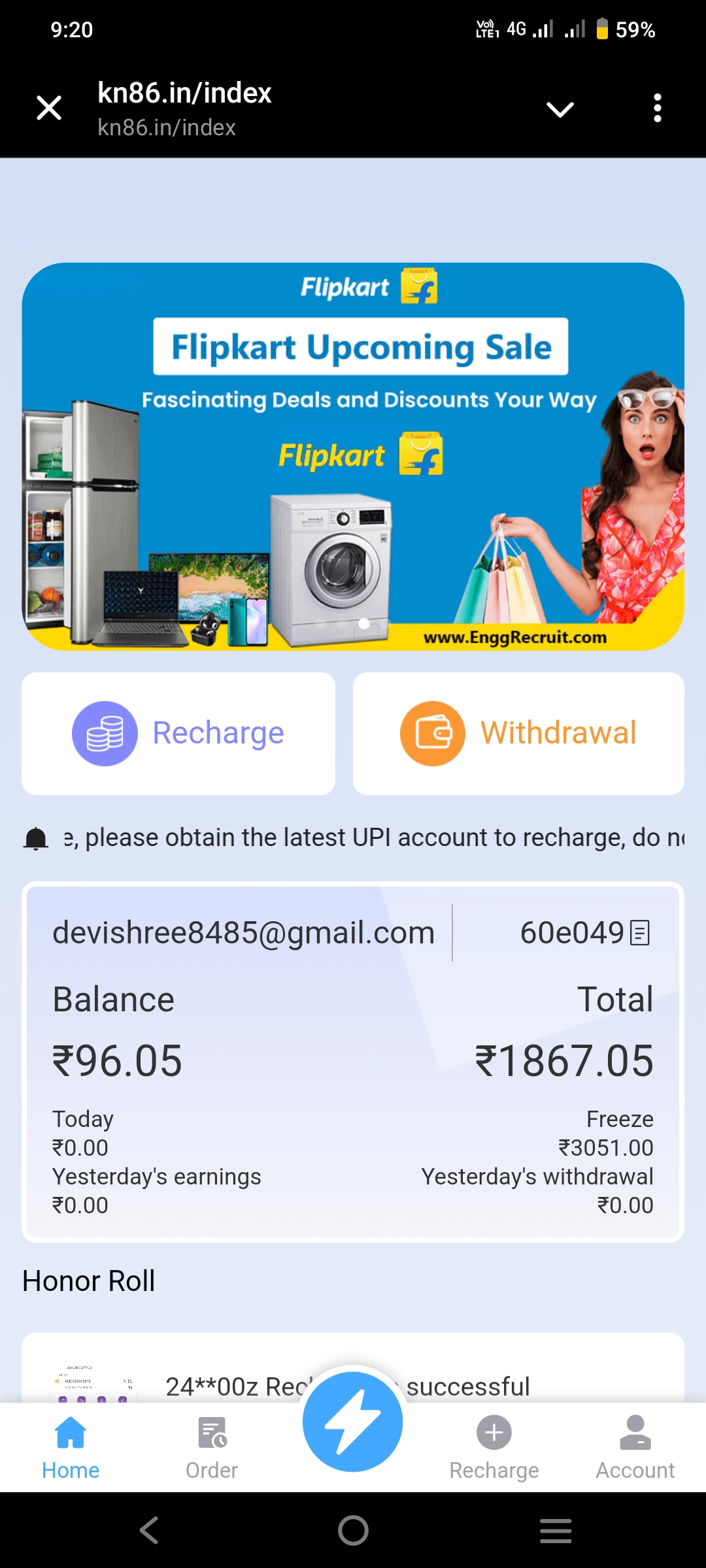Open the Withdrawal option

[518, 733]
